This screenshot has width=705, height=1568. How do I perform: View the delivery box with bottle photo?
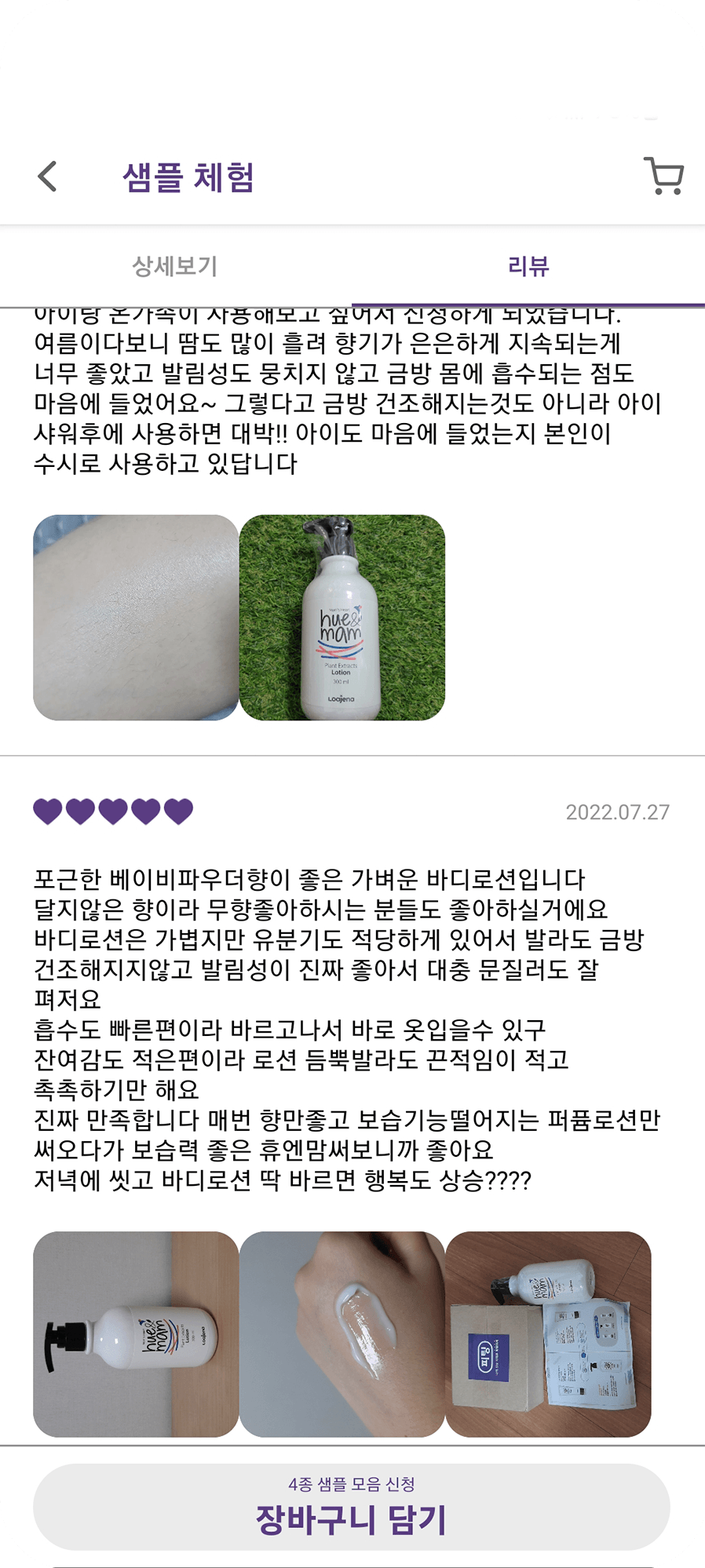(x=548, y=1334)
